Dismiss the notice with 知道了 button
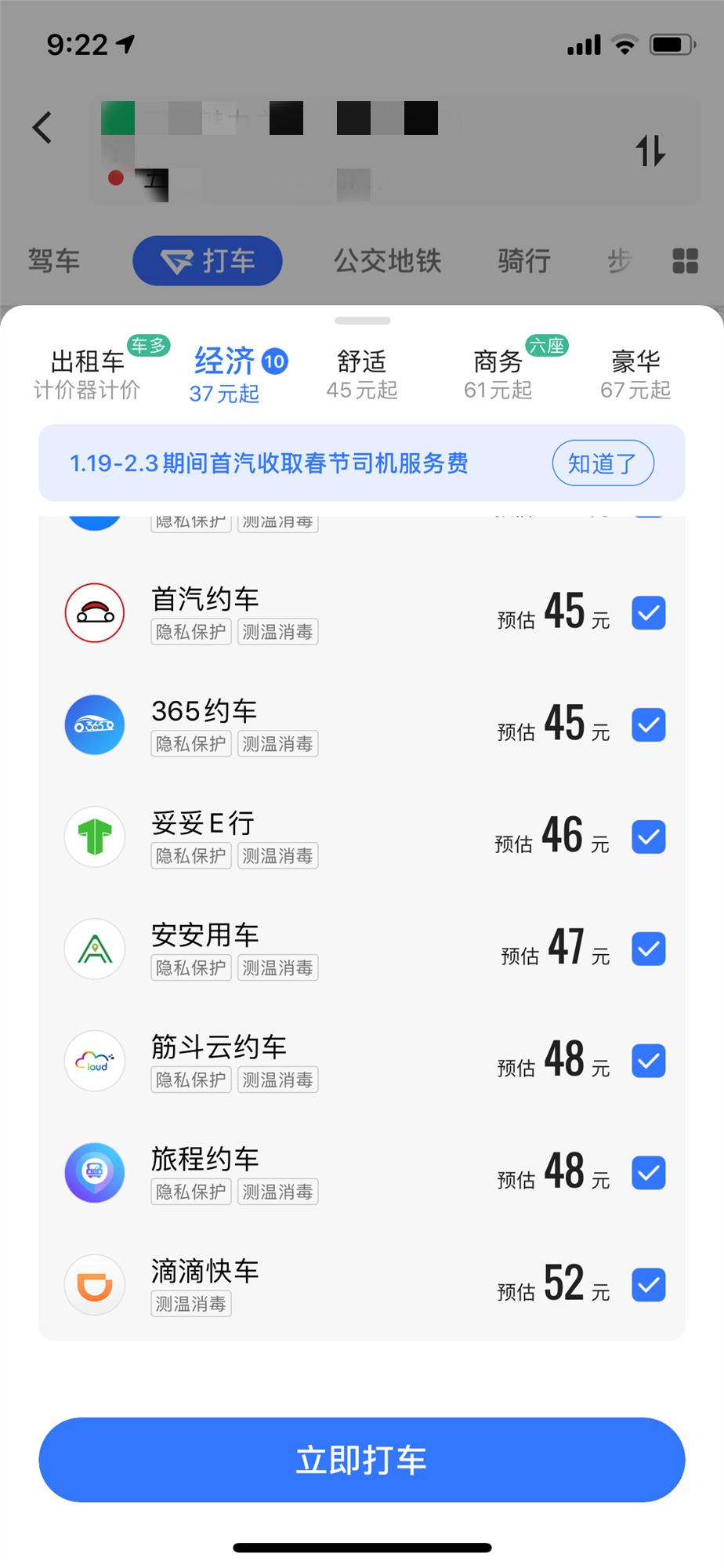 click(x=603, y=463)
